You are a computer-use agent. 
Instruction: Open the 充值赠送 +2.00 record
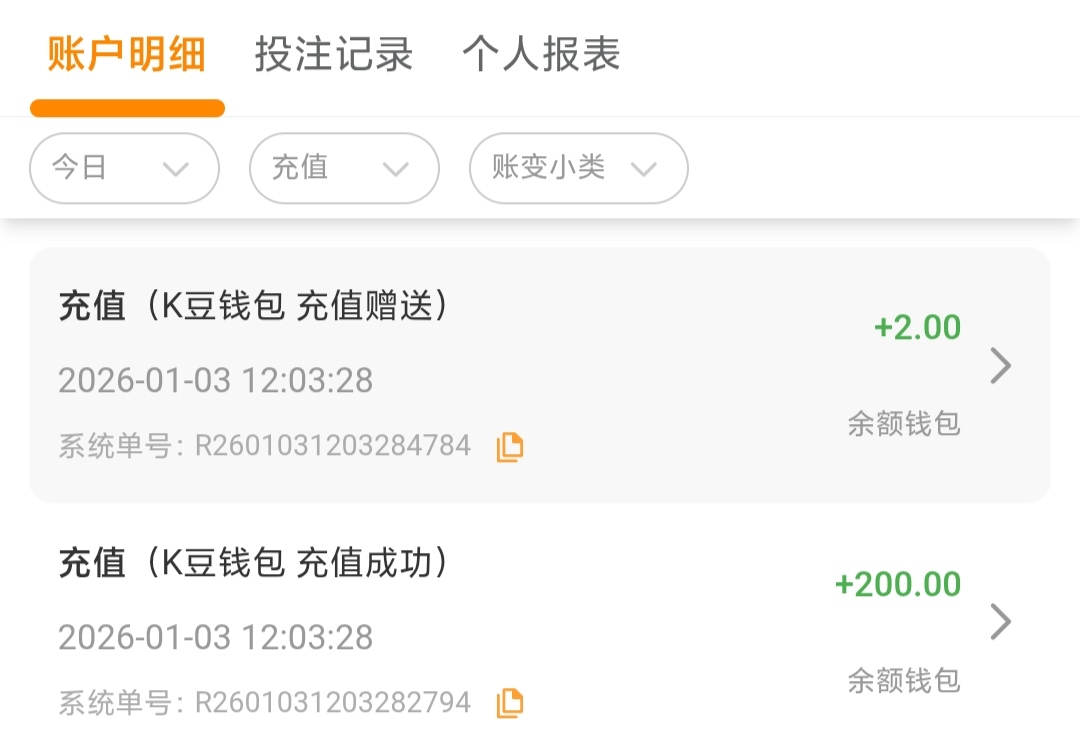[540, 374]
